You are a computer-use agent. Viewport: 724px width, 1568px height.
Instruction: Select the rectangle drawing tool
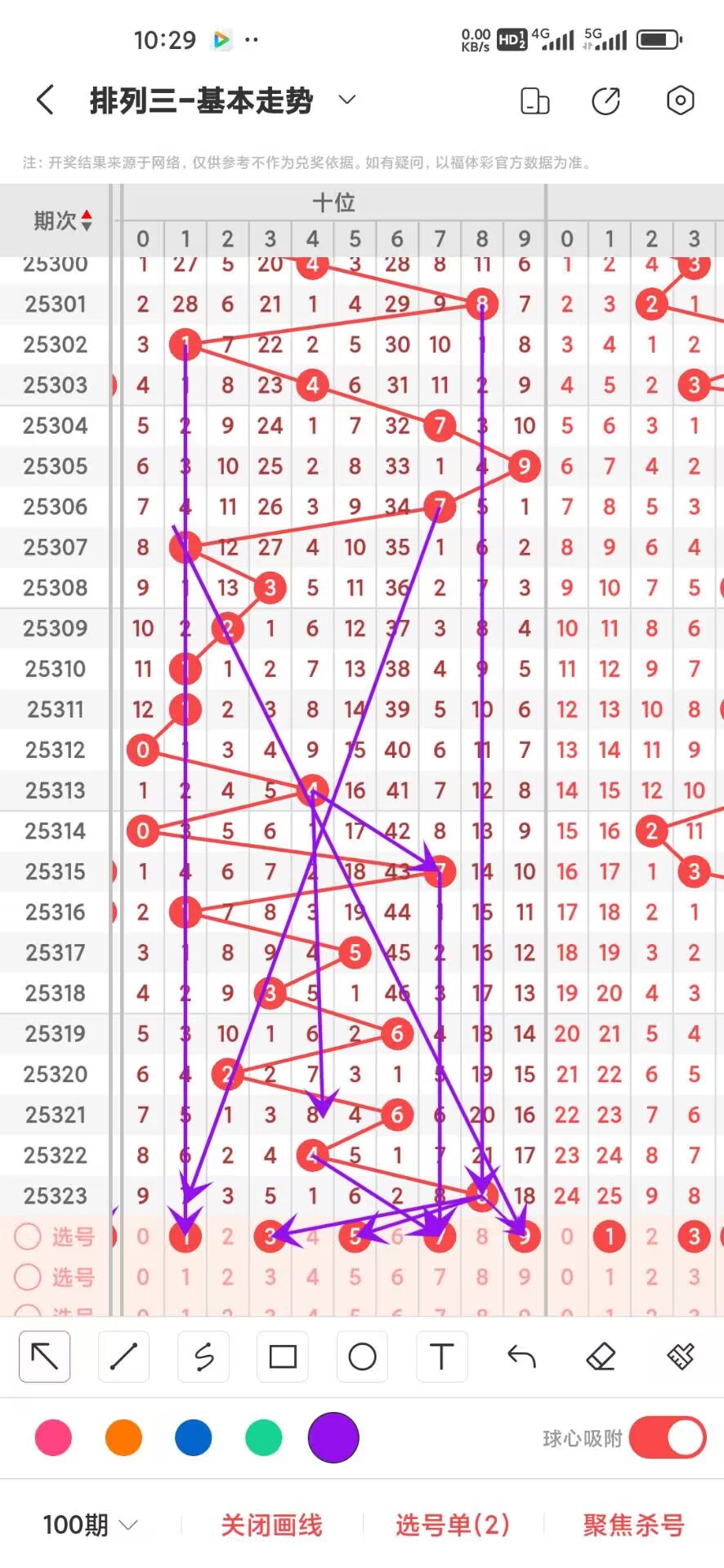283,1356
